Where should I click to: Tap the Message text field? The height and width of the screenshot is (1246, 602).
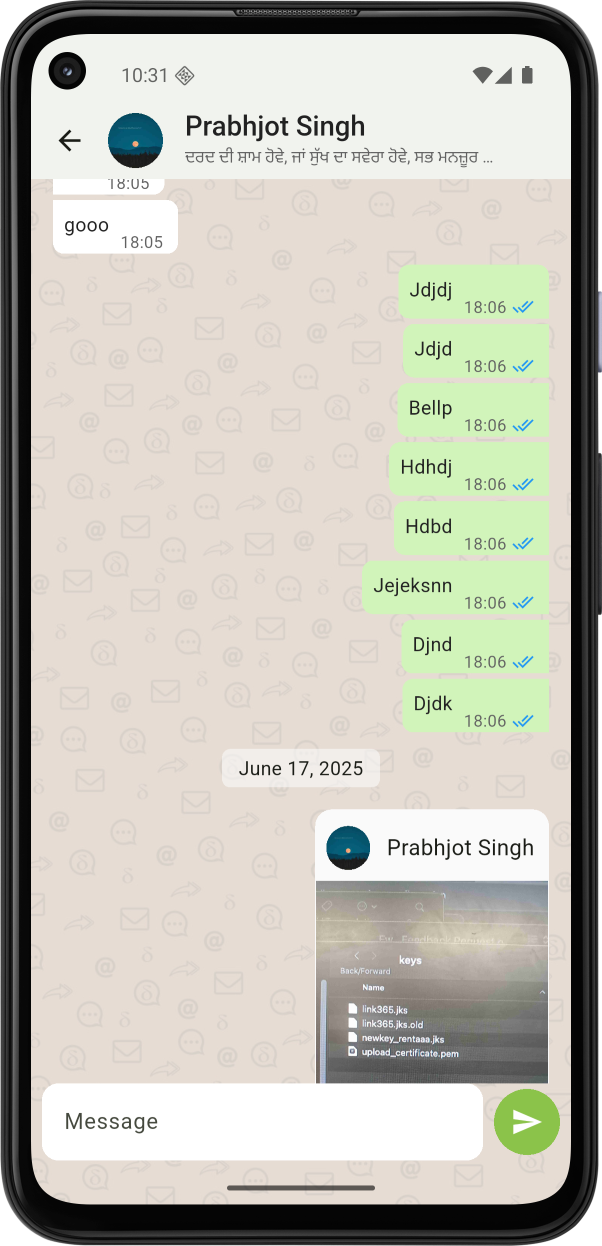pos(262,1122)
